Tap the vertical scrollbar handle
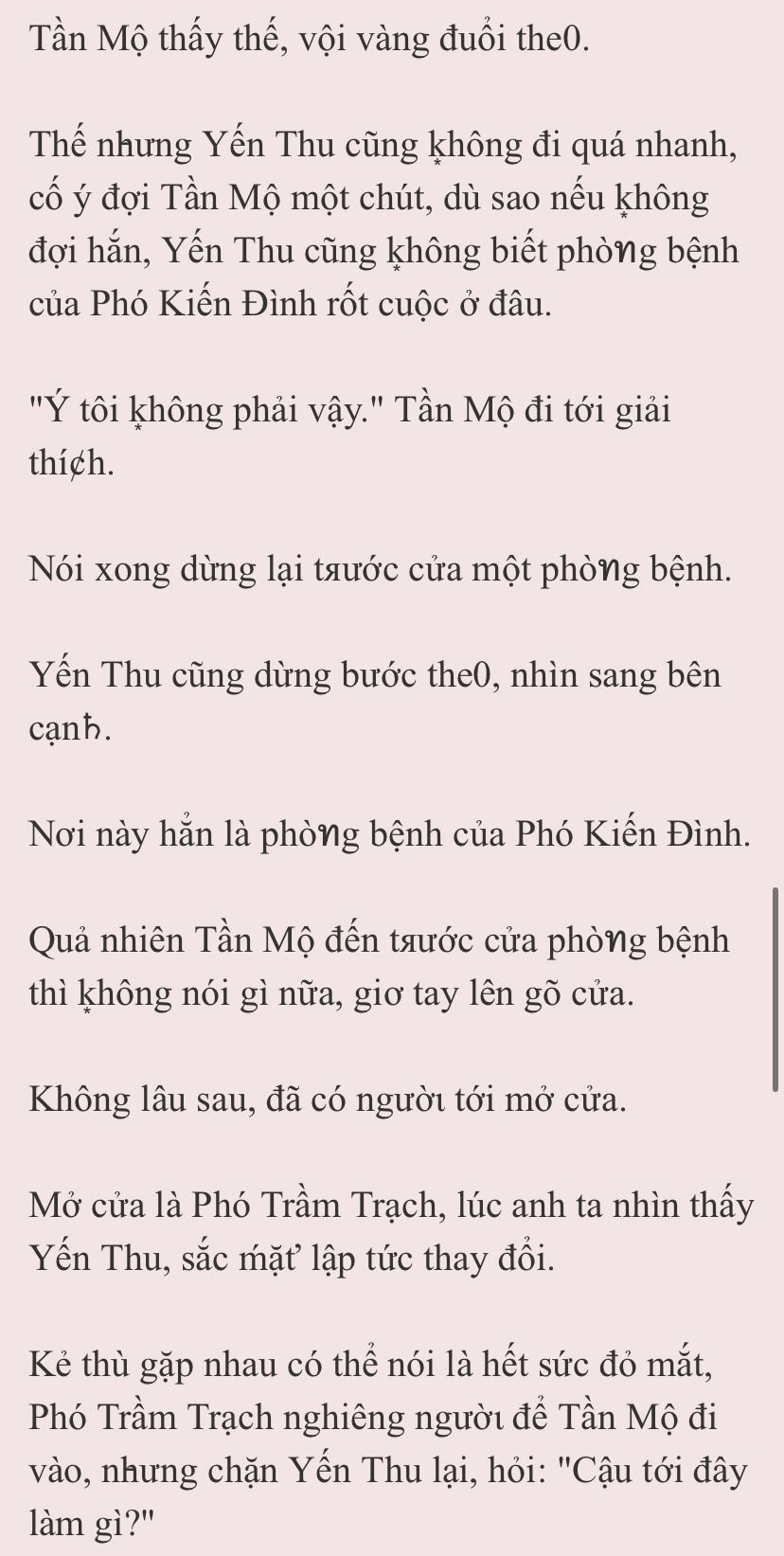Viewport: 784px width, 1556px height. point(776,990)
